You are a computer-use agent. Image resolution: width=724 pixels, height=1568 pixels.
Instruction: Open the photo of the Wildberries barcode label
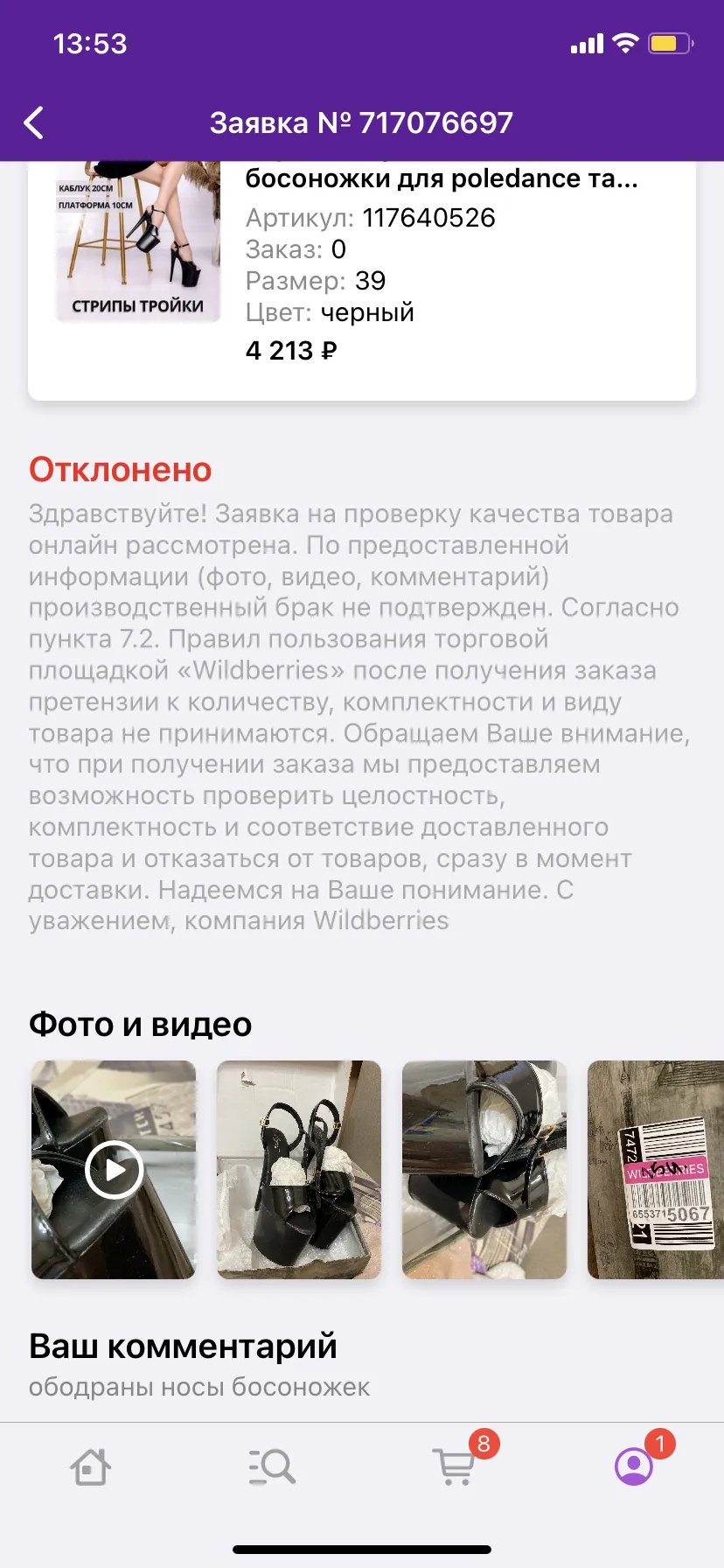pos(656,1170)
